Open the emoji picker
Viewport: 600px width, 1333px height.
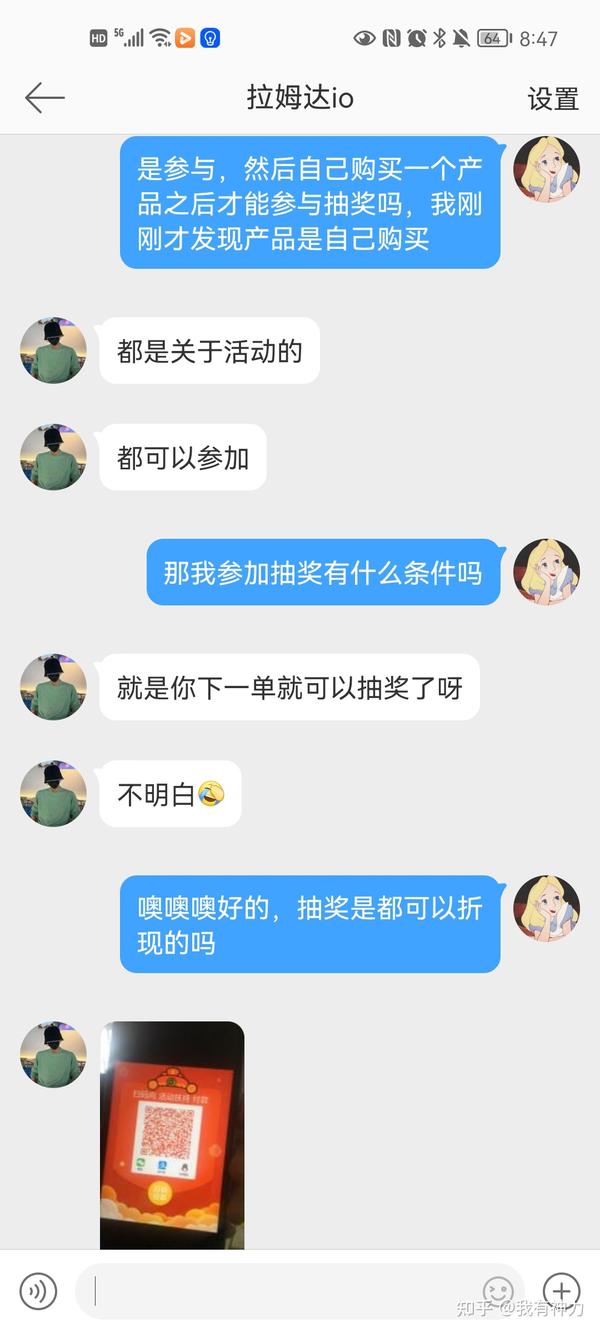point(498,1292)
